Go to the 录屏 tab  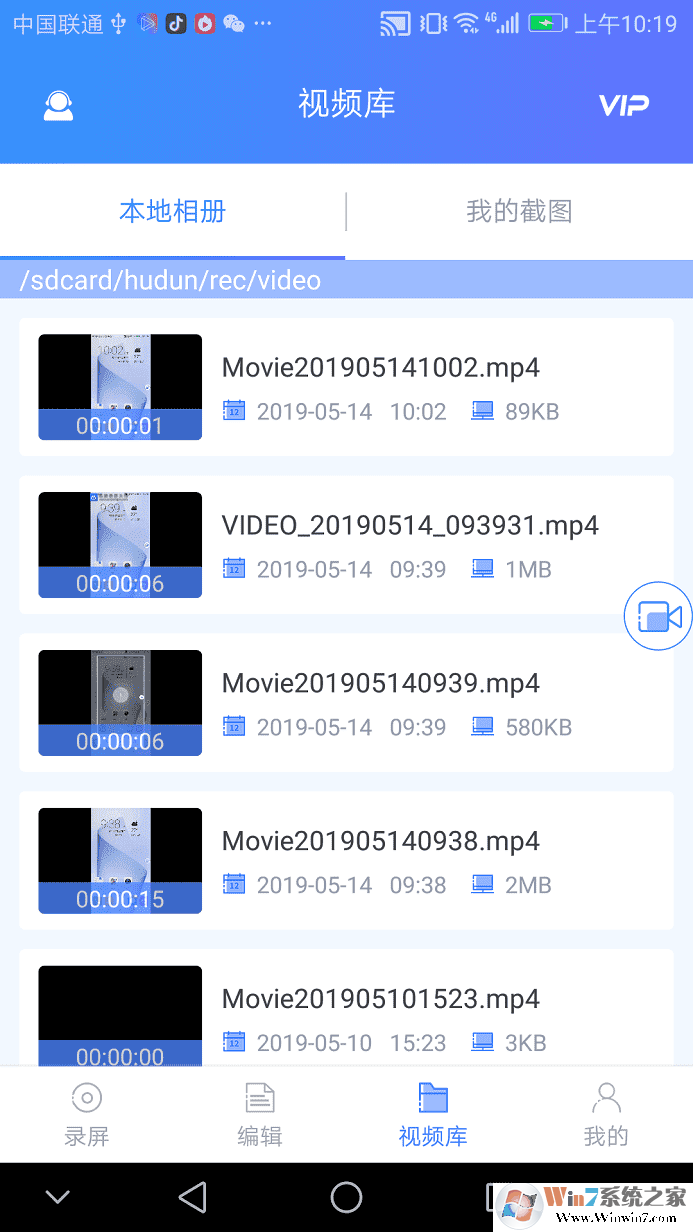pyautogui.click(x=87, y=1113)
